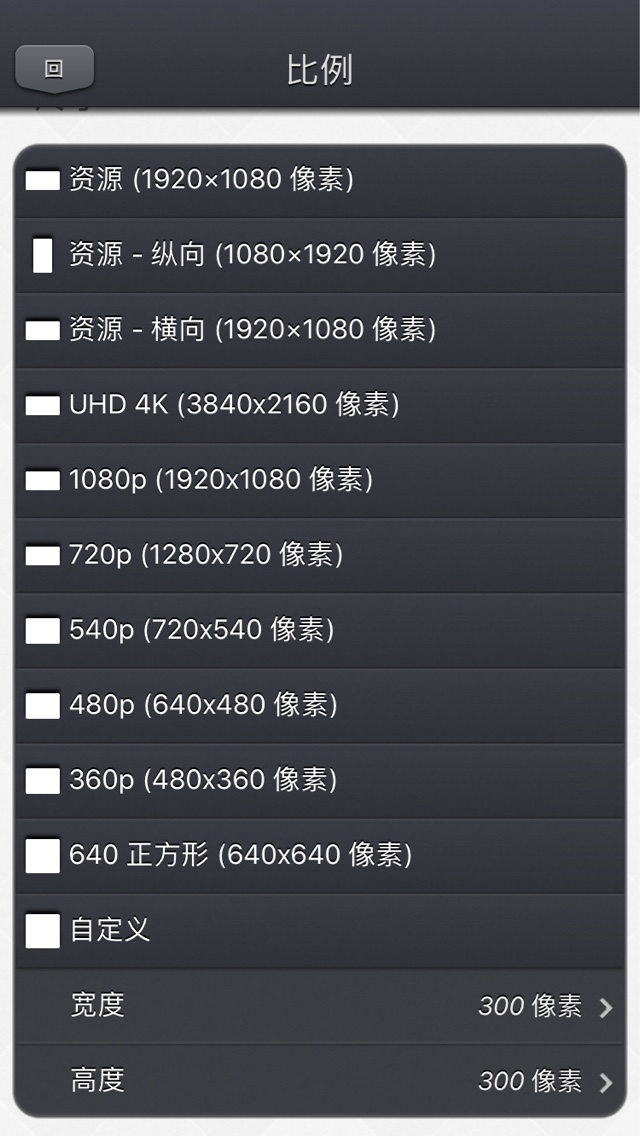Select 360p (480x360) resolution
The width and height of the screenshot is (640, 1136).
320,780
